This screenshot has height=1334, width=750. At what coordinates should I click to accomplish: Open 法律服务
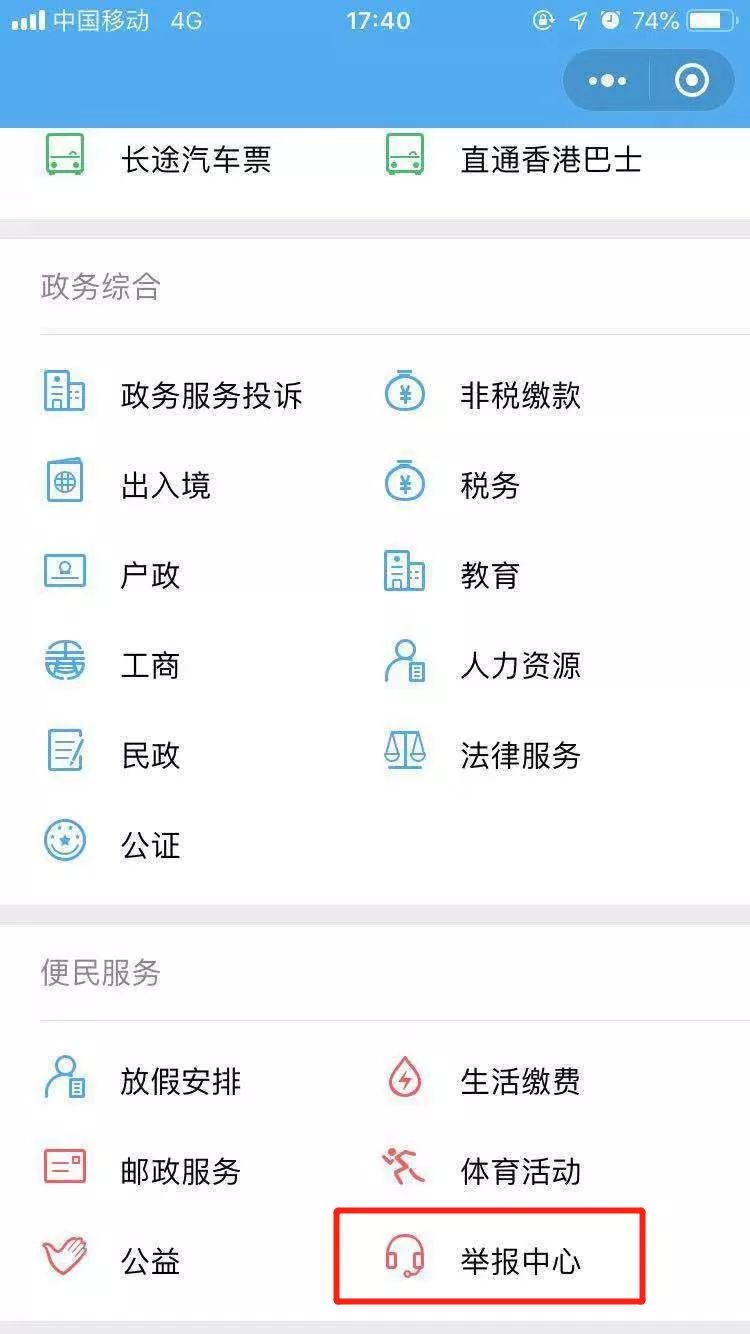click(x=483, y=755)
